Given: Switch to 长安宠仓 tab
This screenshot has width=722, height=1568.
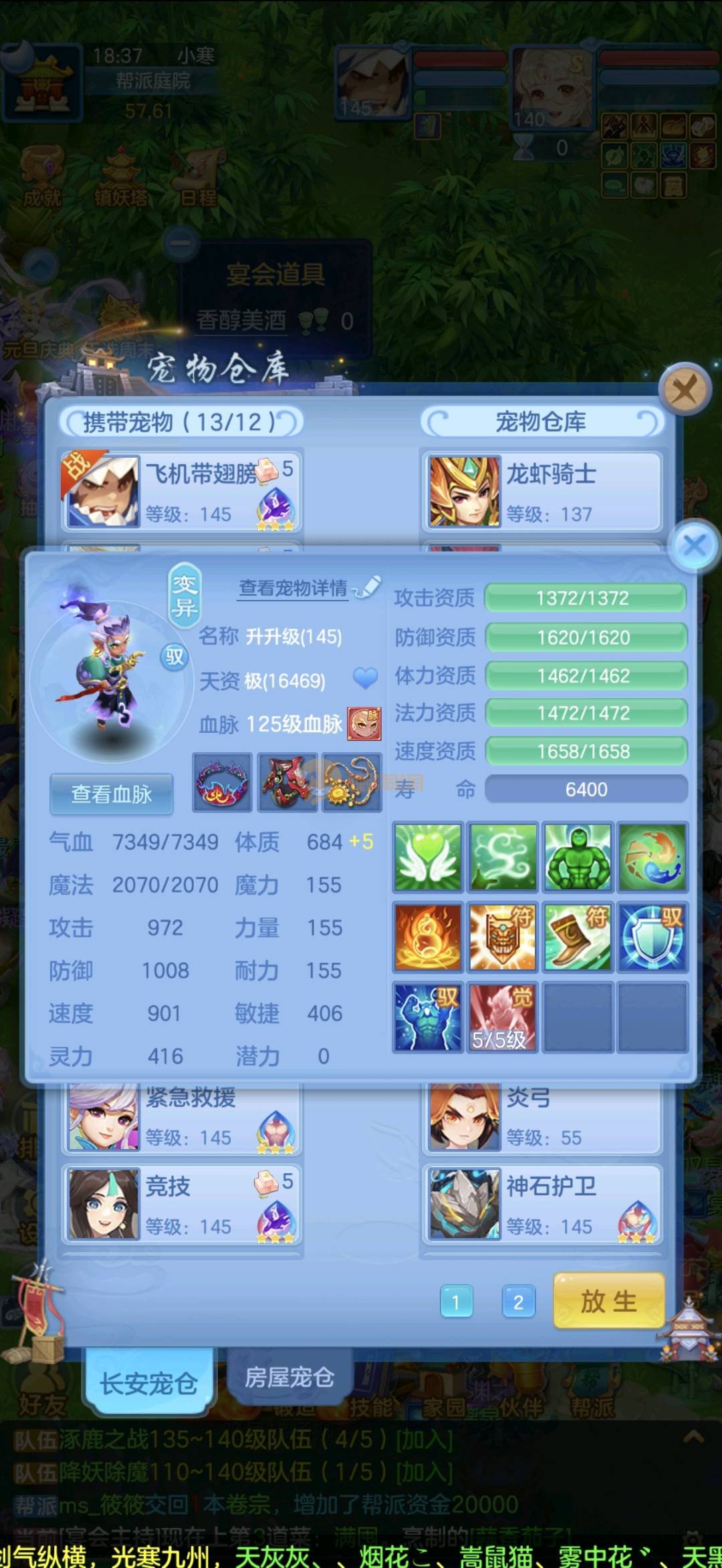Looking at the screenshot, I should tap(148, 1383).
